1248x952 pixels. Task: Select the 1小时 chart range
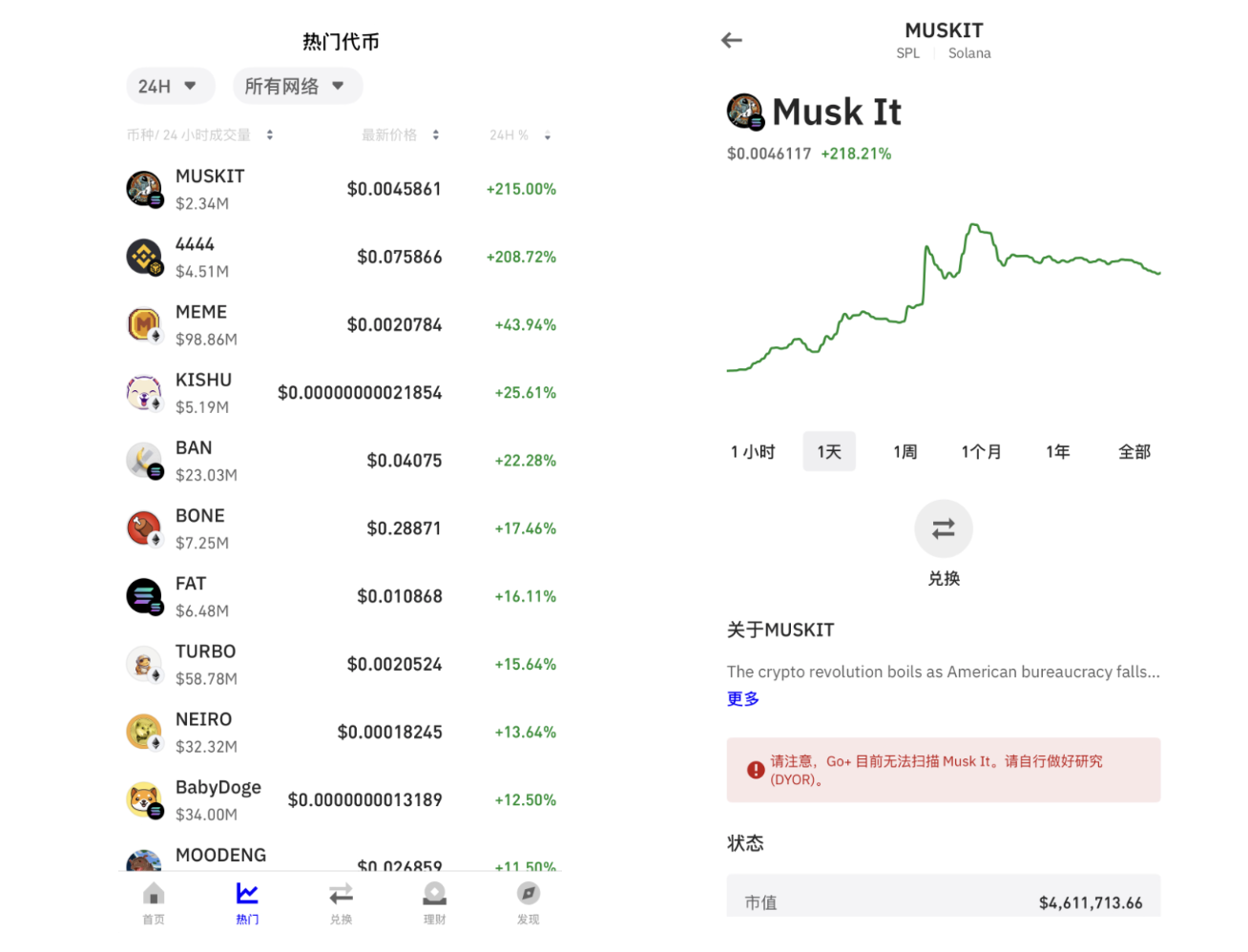point(753,451)
